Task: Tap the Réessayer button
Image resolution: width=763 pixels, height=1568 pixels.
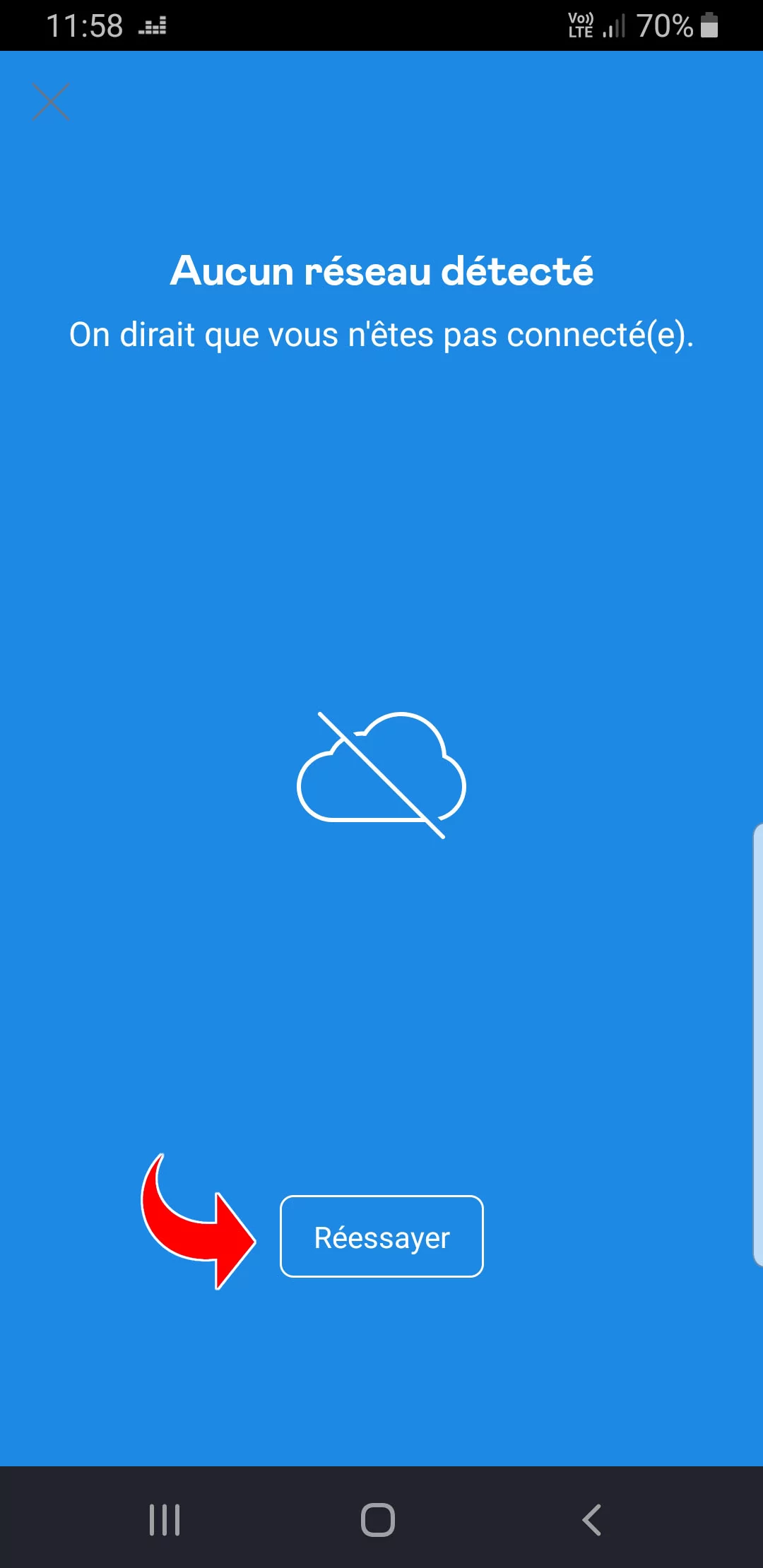Action: point(381,1237)
